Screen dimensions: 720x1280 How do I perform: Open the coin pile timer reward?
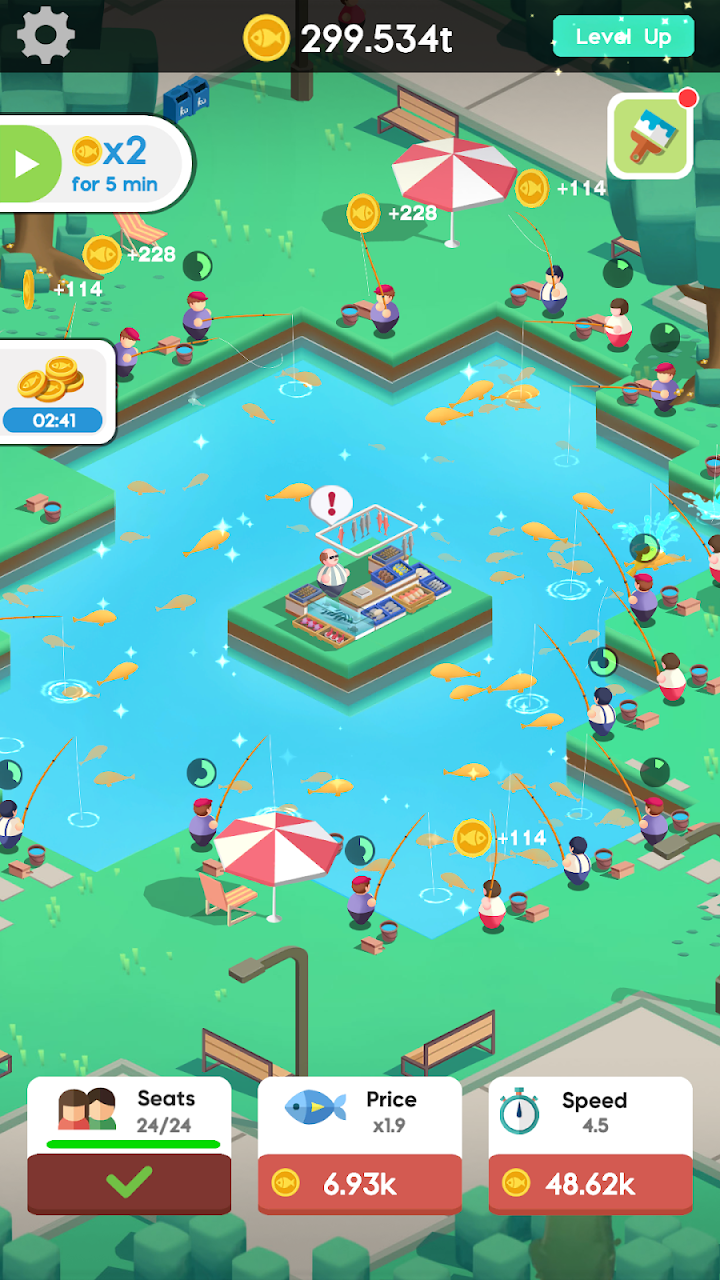click(55, 392)
